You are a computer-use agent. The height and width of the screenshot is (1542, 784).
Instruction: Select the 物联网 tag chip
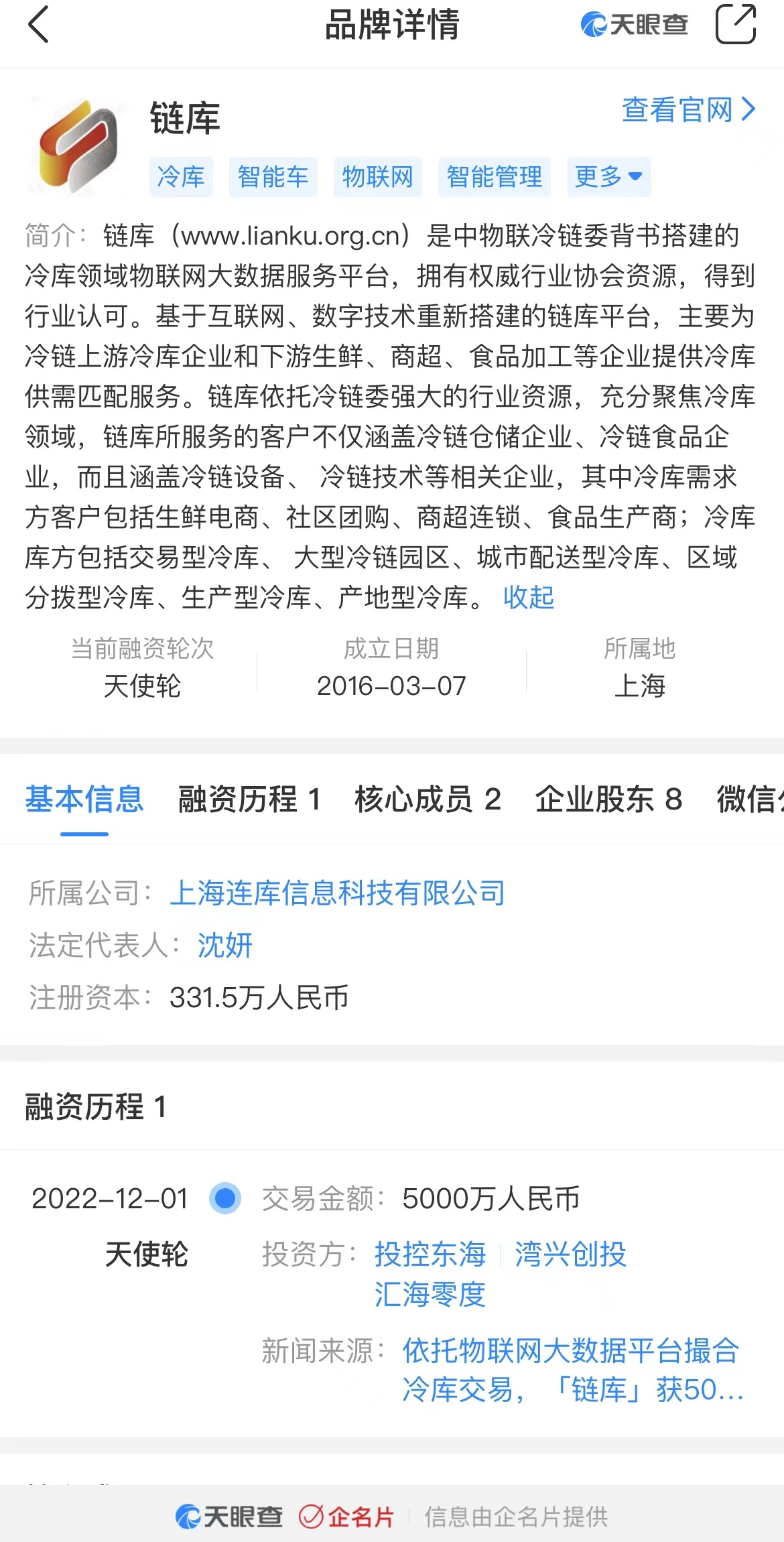[x=377, y=177]
